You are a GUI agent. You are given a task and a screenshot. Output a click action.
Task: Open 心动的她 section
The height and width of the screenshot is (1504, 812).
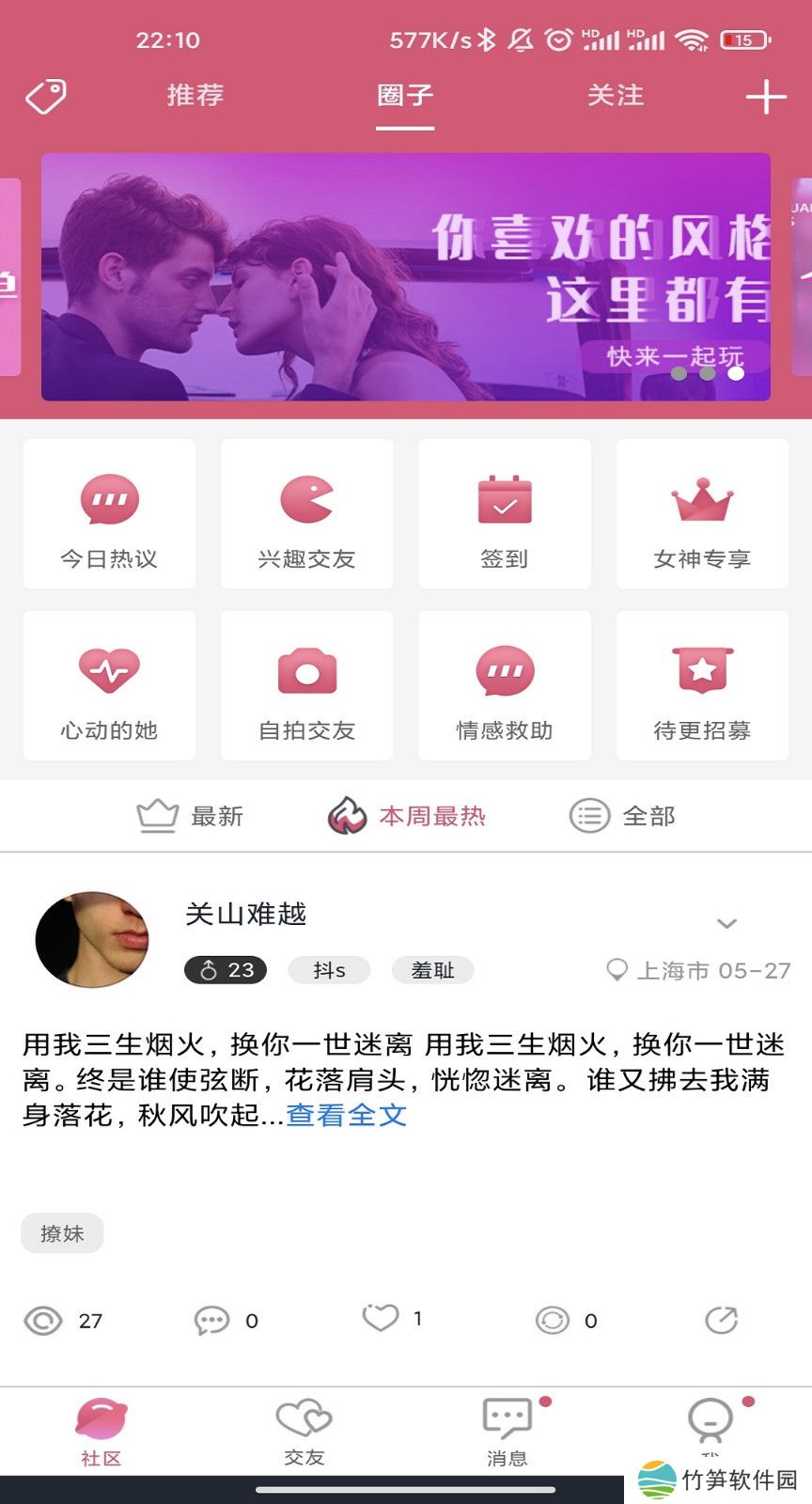(109, 685)
